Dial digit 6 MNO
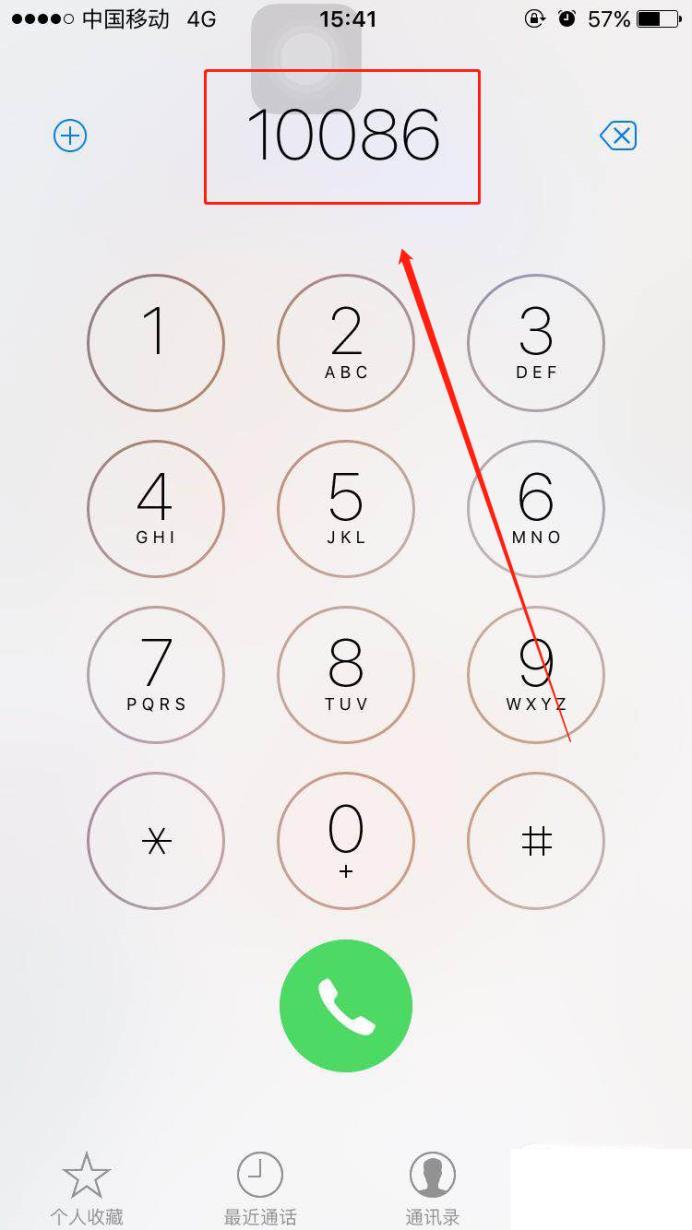692x1230 pixels. pos(536,509)
